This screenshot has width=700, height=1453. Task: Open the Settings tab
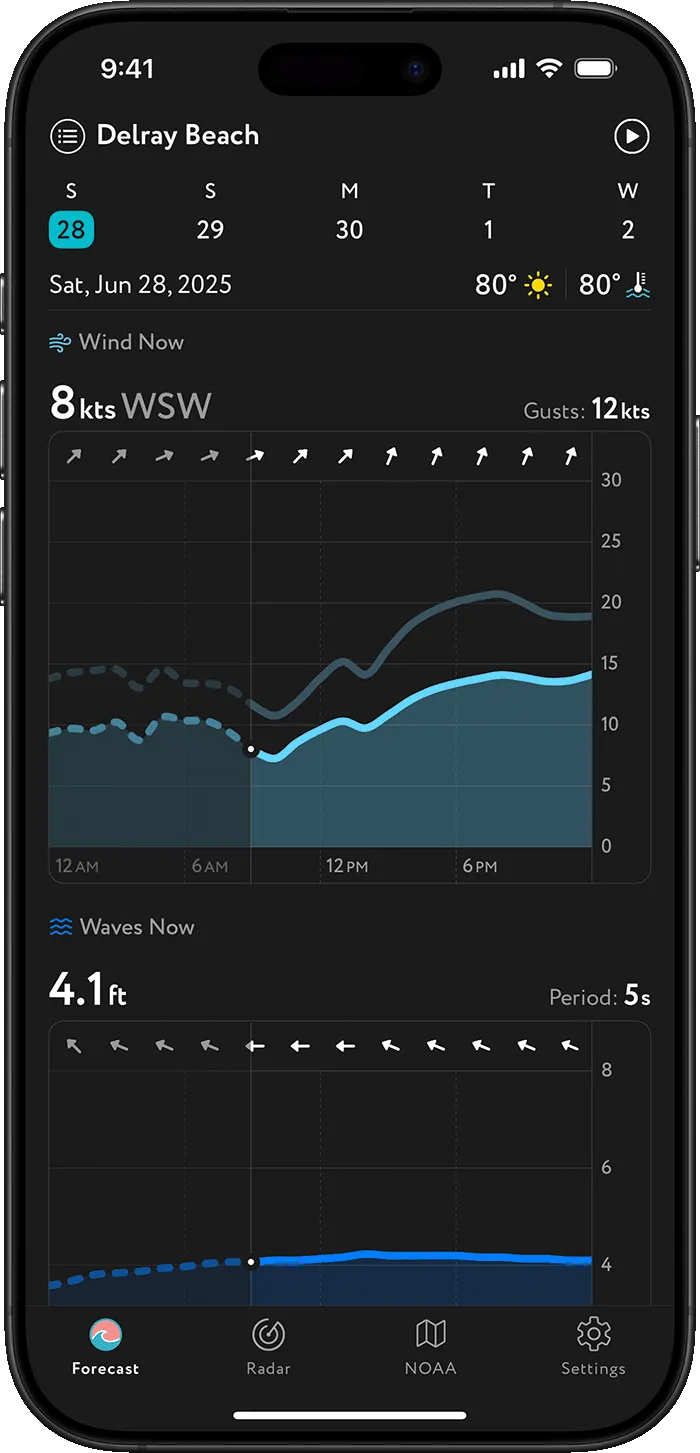point(593,1346)
